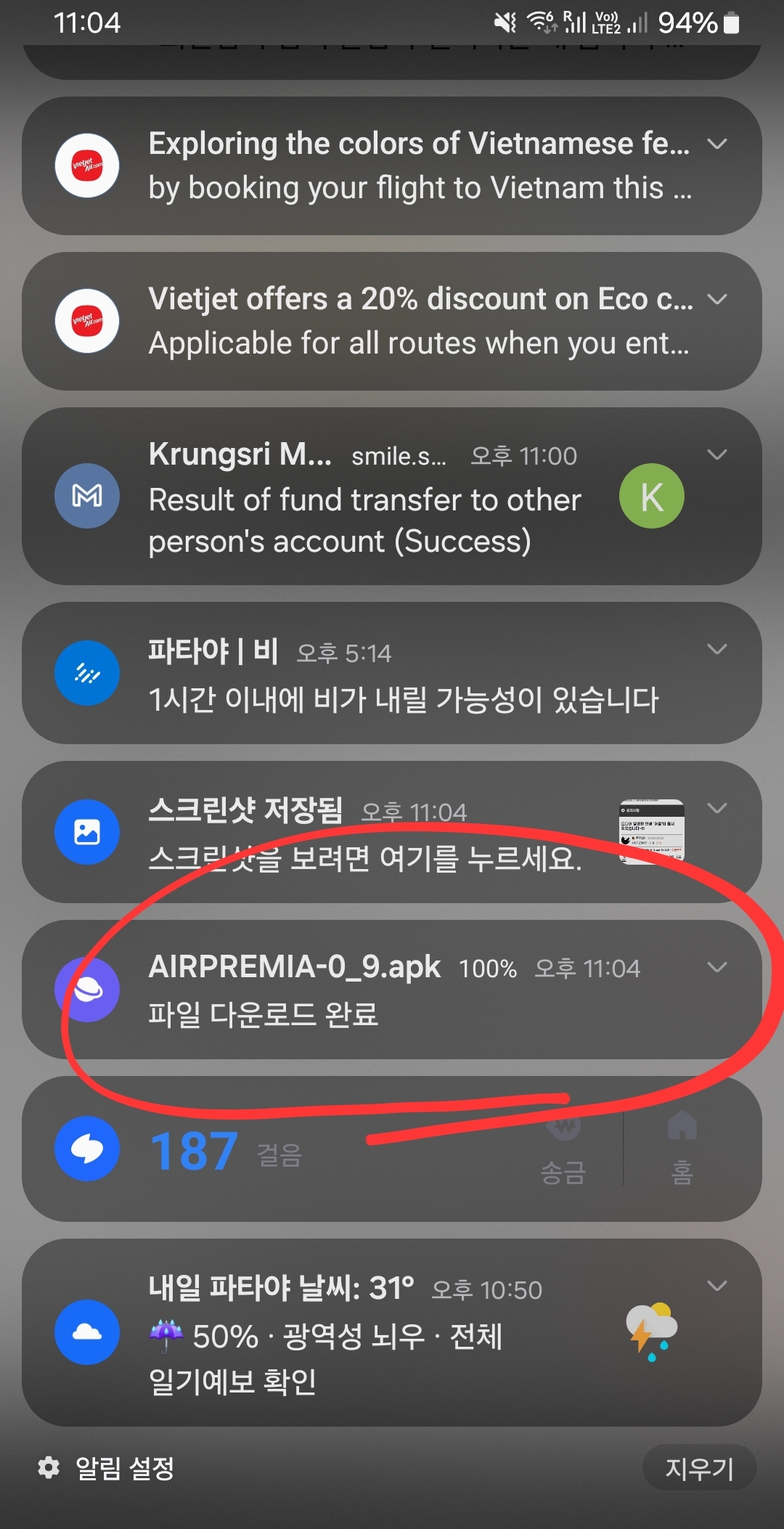
Task: Expand the Vietnamese festival notification chevron
Action: (x=716, y=144)
